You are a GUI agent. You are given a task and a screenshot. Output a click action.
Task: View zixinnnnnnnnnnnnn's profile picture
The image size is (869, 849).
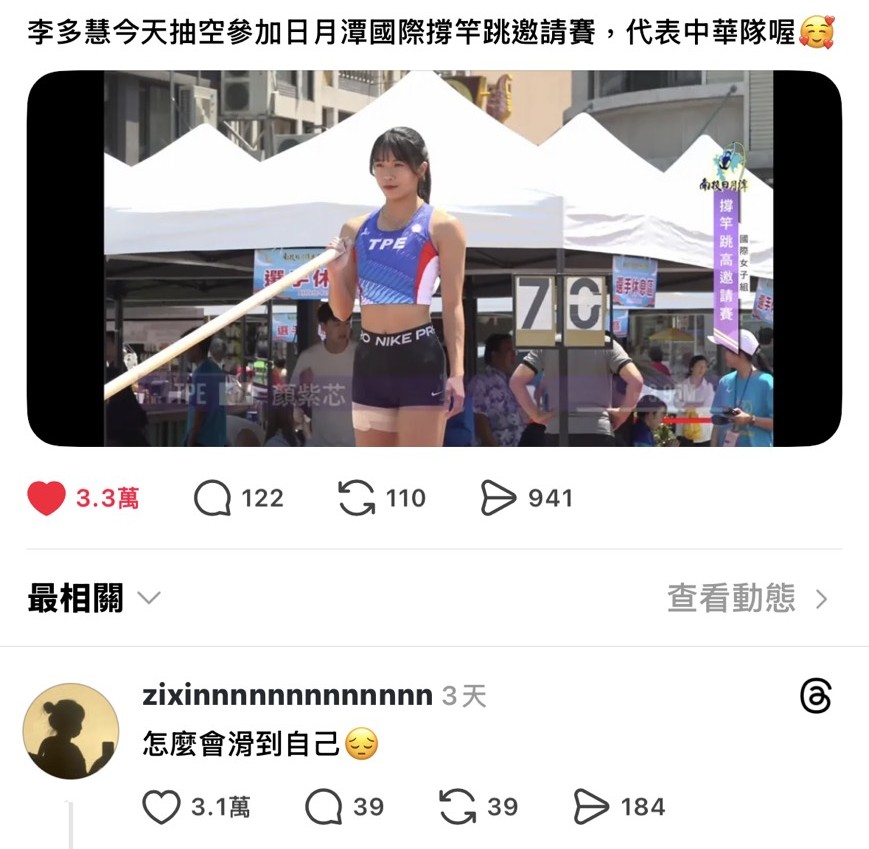(70, 731)
